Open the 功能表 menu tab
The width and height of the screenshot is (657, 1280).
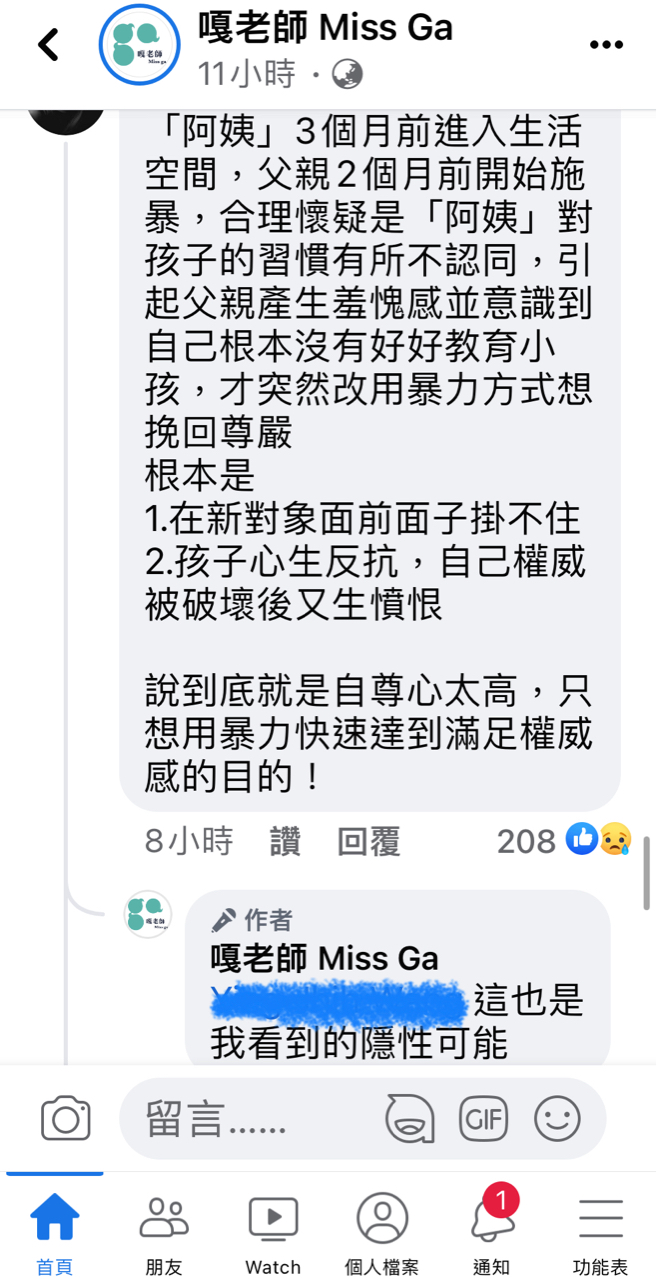601,1234
